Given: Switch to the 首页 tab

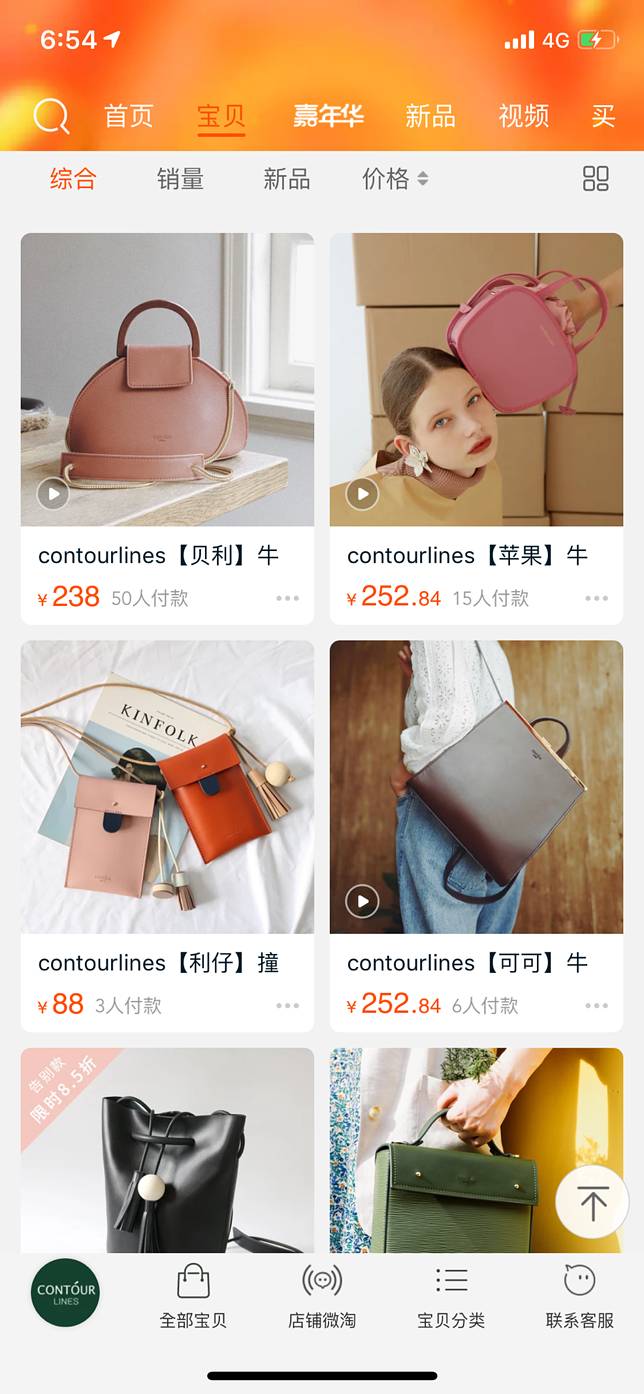Looking at the screenshot, I should [x=128, y=116].
